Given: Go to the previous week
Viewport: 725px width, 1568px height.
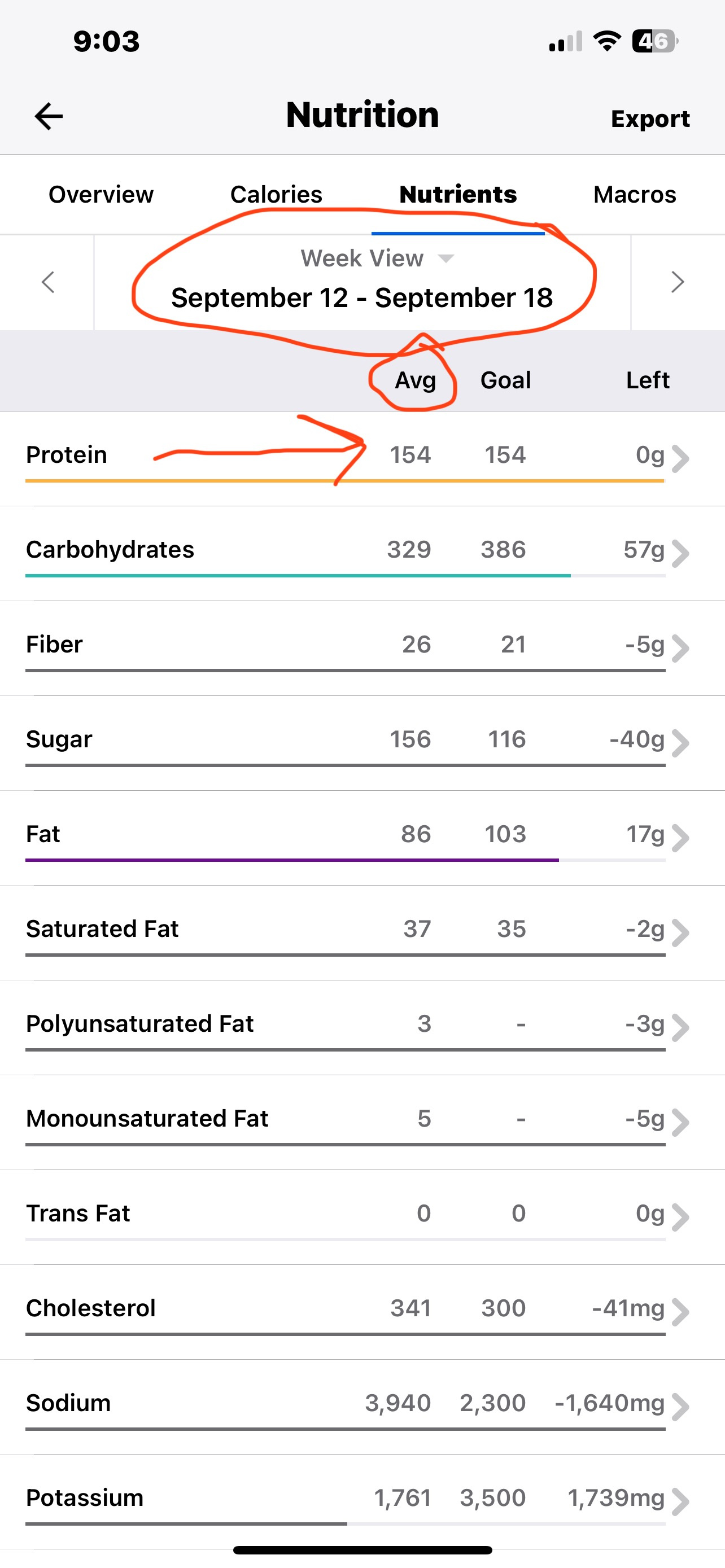Looking at the screenshot, I should click(x=48, y=282).
